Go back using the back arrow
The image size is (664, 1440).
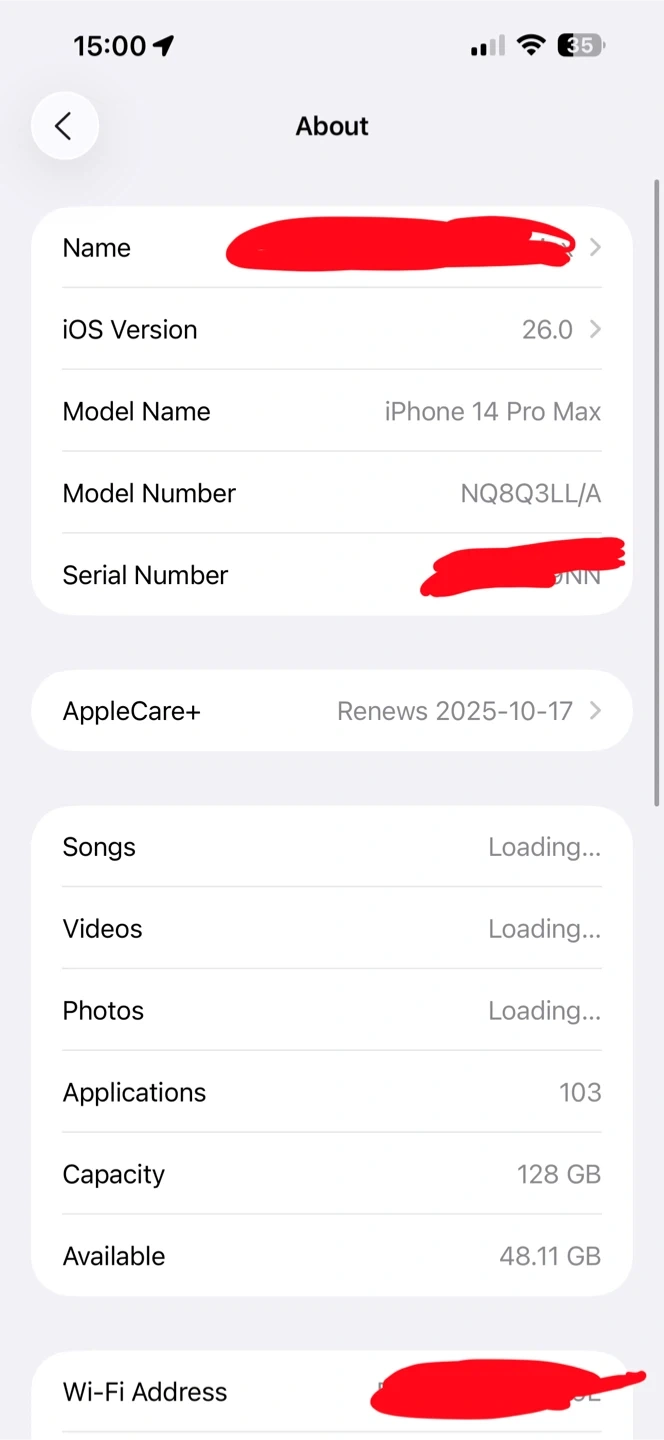click(x=64, y=126)
